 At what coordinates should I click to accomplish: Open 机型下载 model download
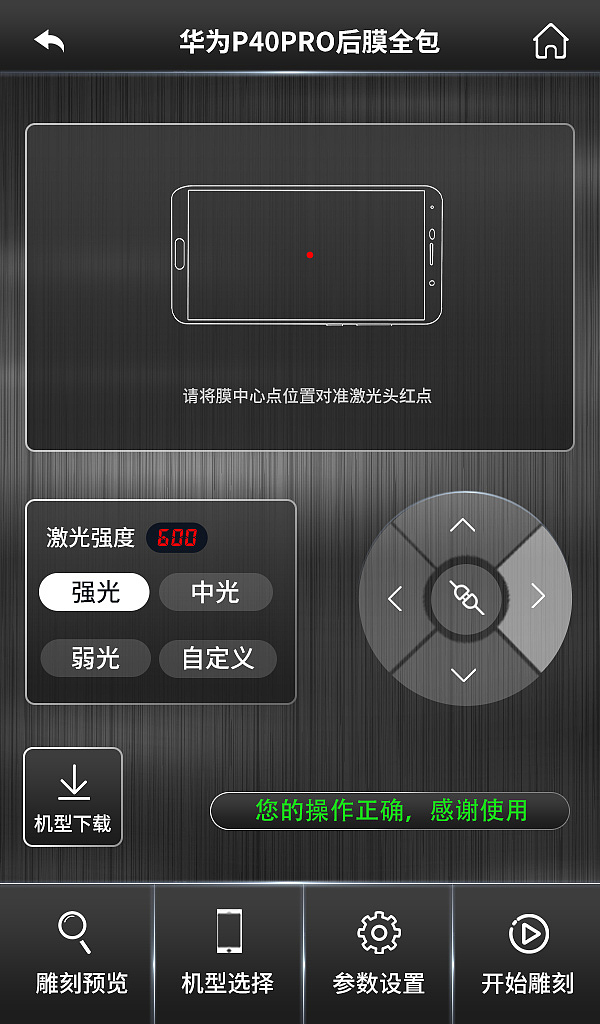pos(73,797)
